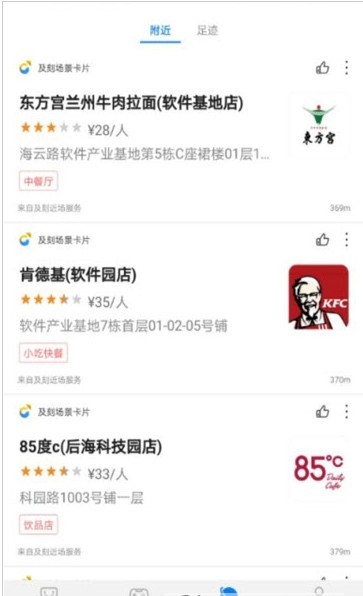Open overflow menu on 东方宫兰州牛肉拉面 card
This screenshot has width=363, height=596.
pos(346,68)
